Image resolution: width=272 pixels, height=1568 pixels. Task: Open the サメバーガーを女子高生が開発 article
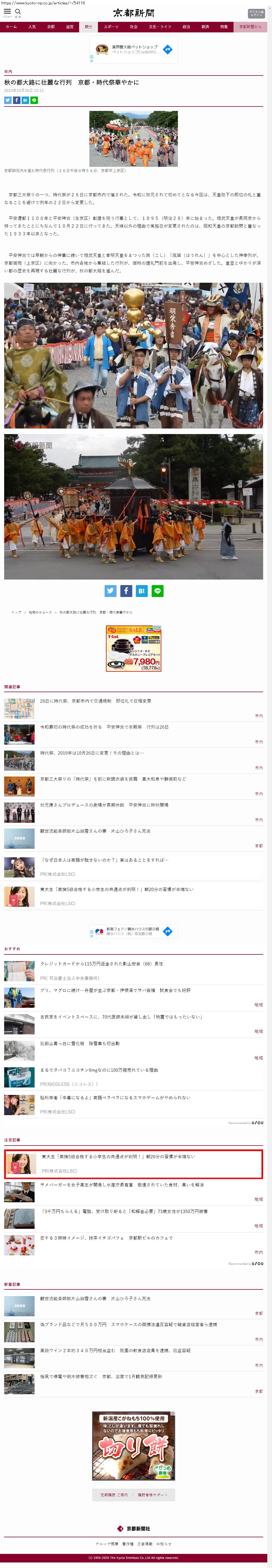122,1185
